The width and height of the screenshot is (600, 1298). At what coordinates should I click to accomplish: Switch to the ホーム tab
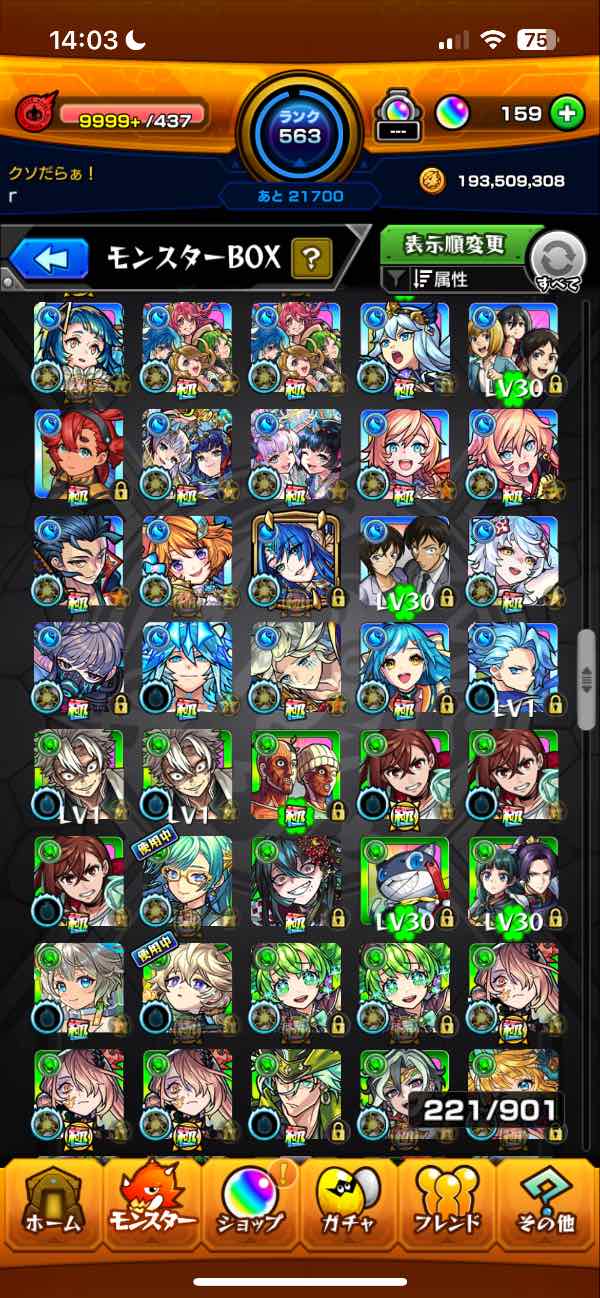(52, 1202)
